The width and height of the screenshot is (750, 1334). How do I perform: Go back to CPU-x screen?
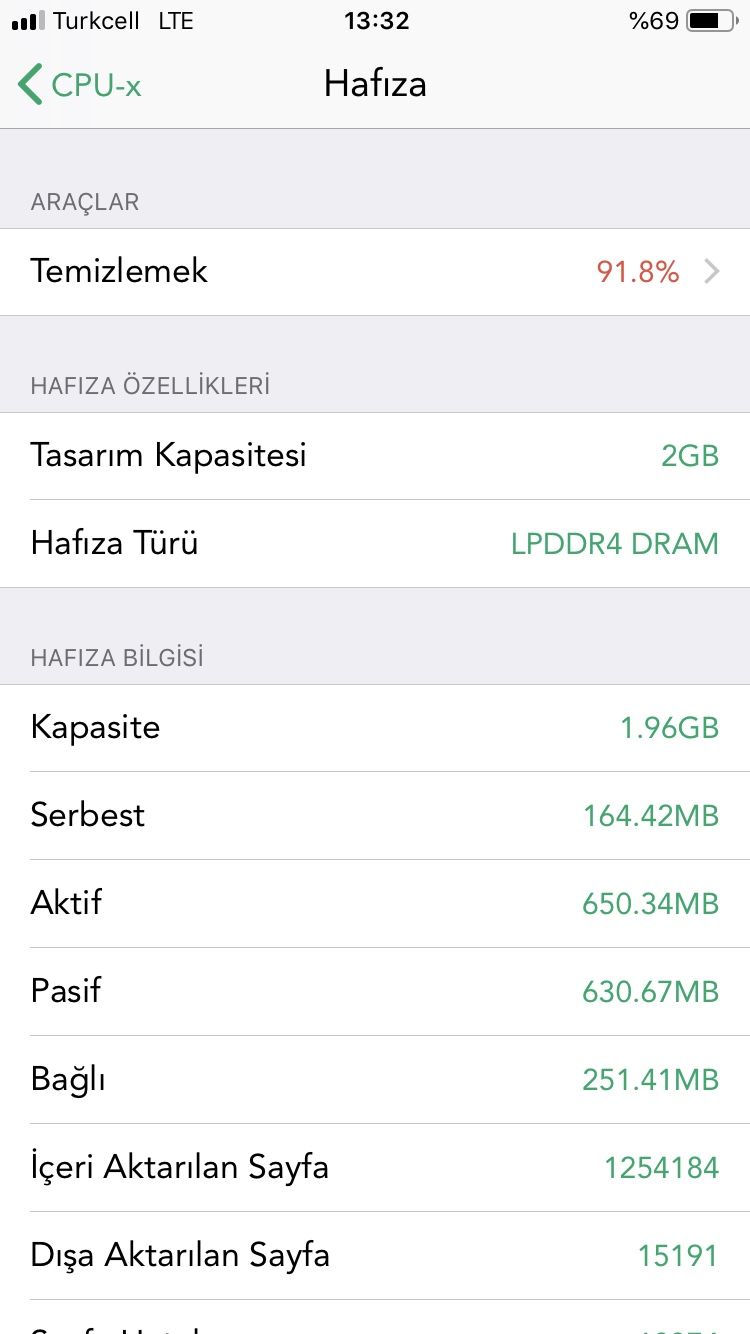(x=80, y=85)
